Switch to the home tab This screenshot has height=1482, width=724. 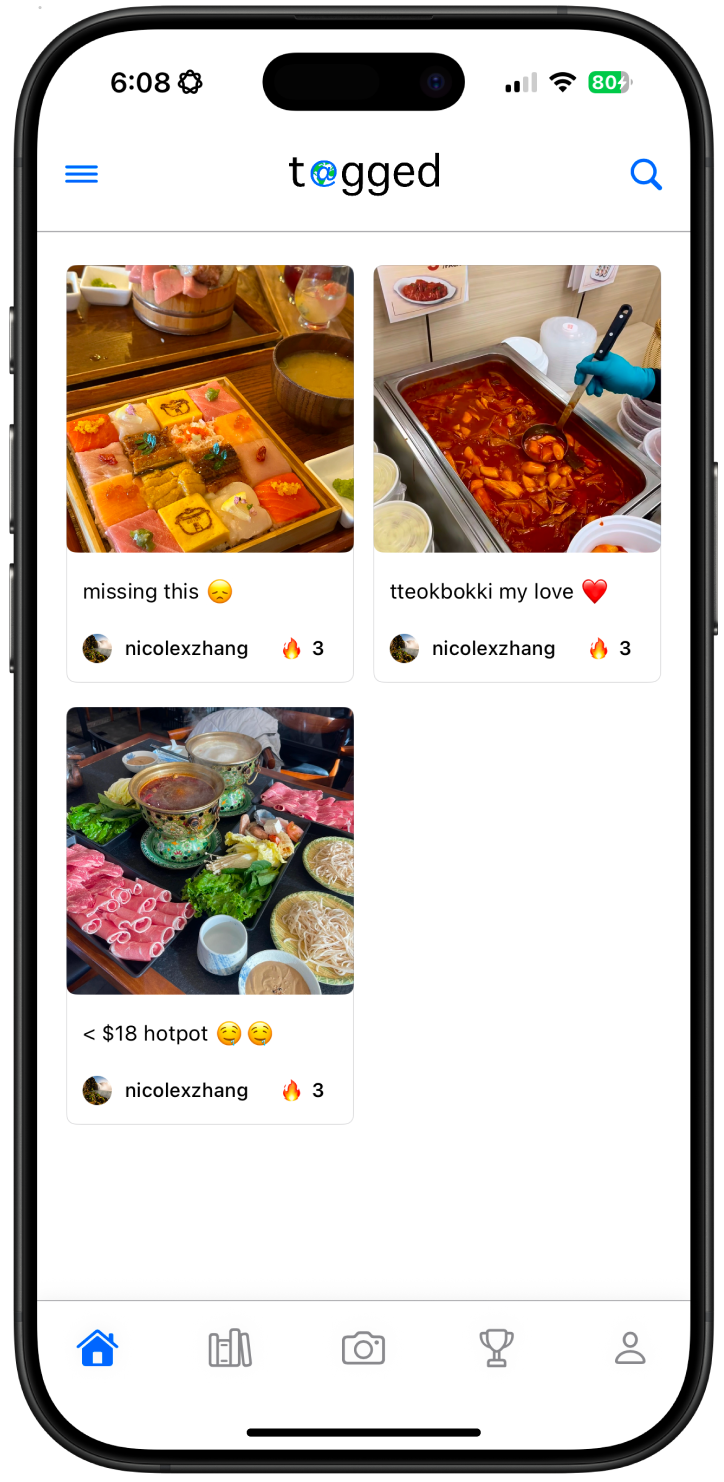[x=97, y=1348]
